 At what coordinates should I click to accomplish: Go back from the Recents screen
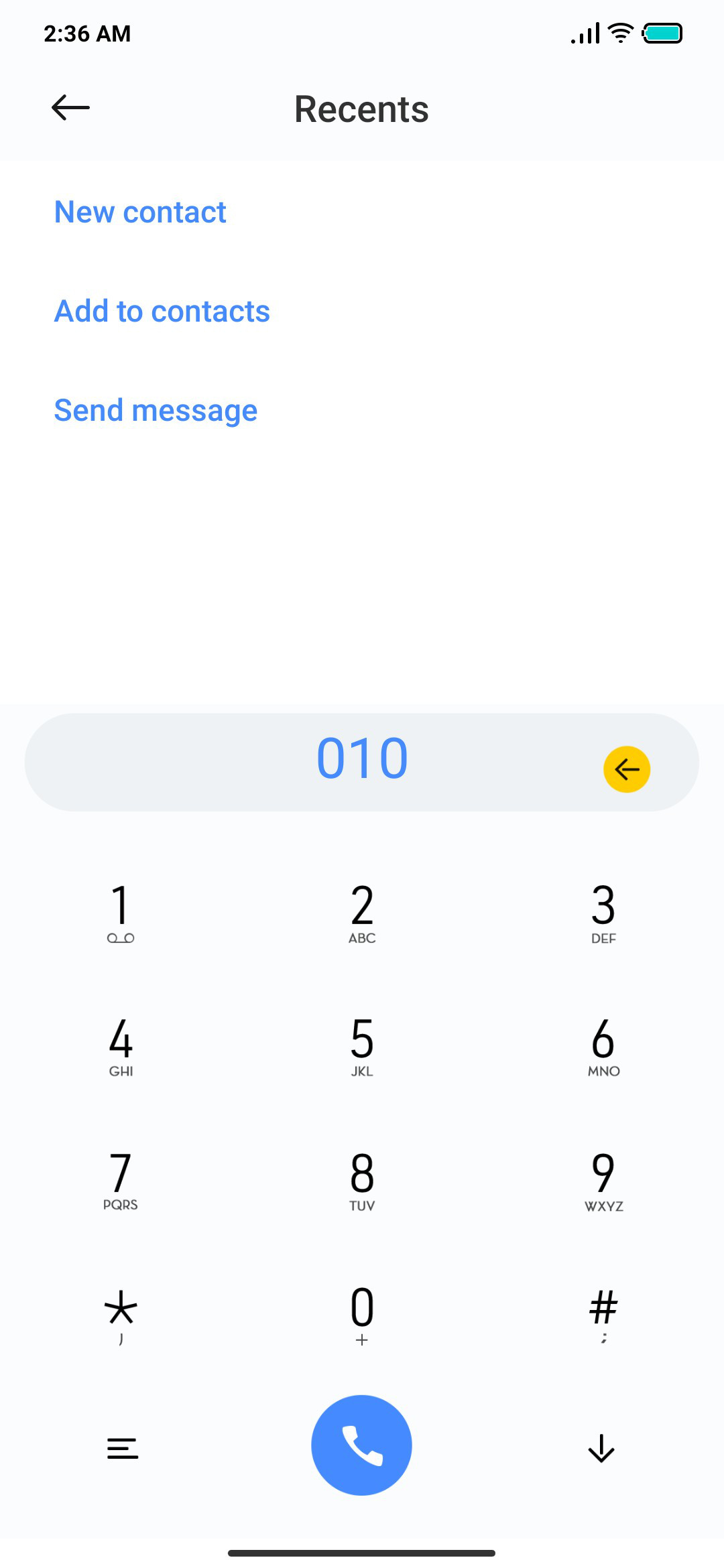[70, 107]
